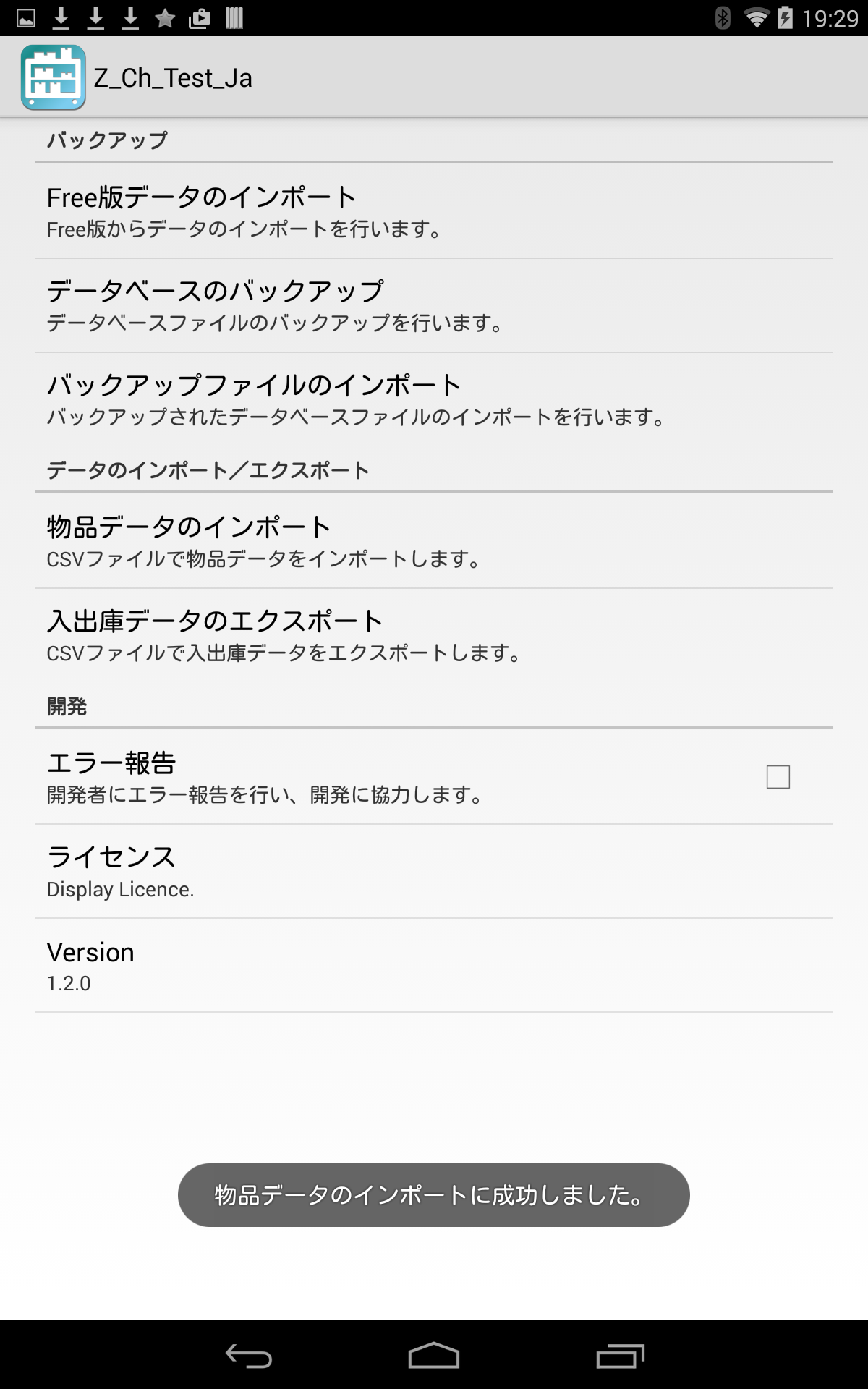Open the recent apps overview

(x=620, y=1355)
